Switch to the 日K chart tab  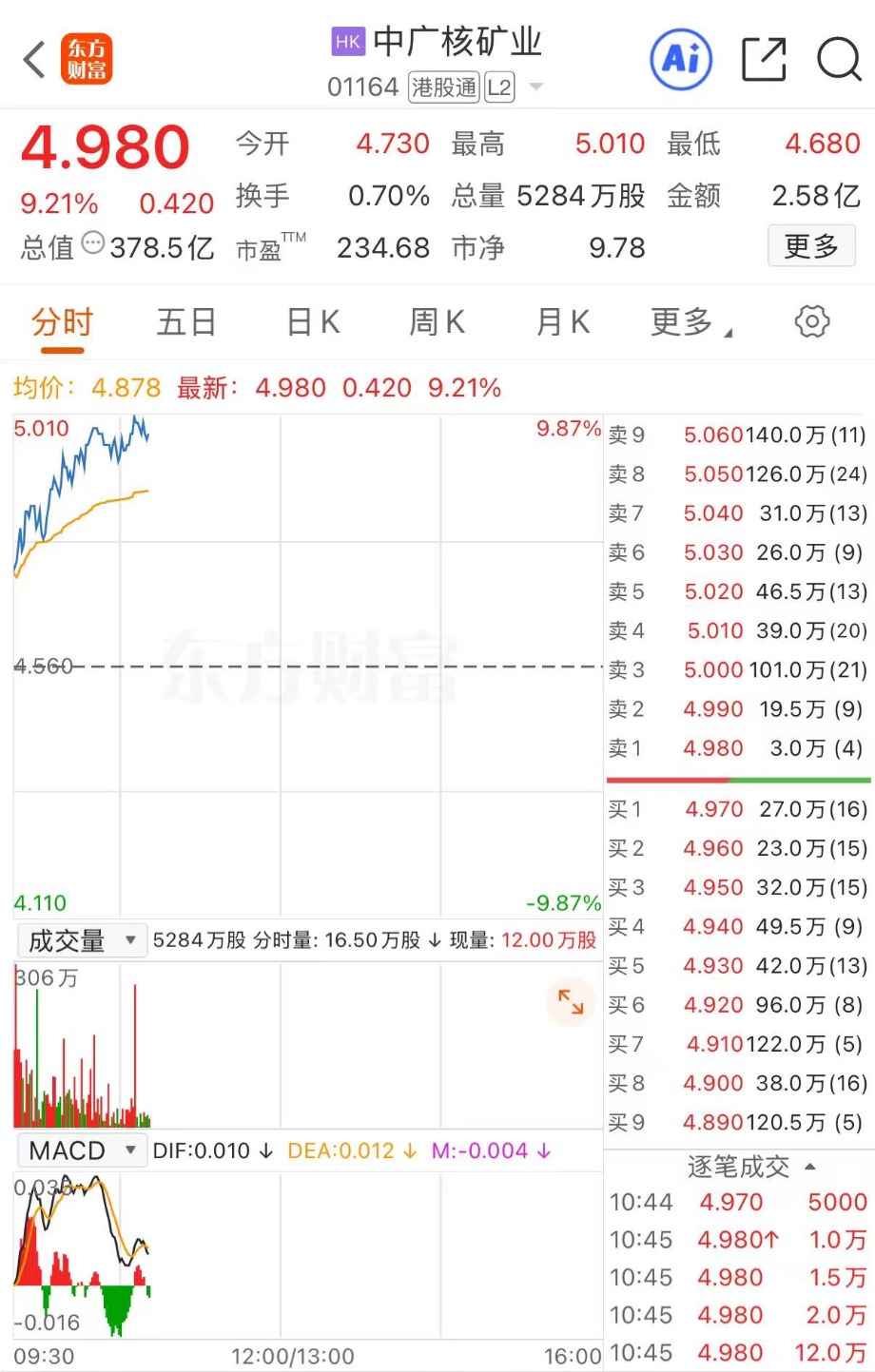tap(313, 322)
